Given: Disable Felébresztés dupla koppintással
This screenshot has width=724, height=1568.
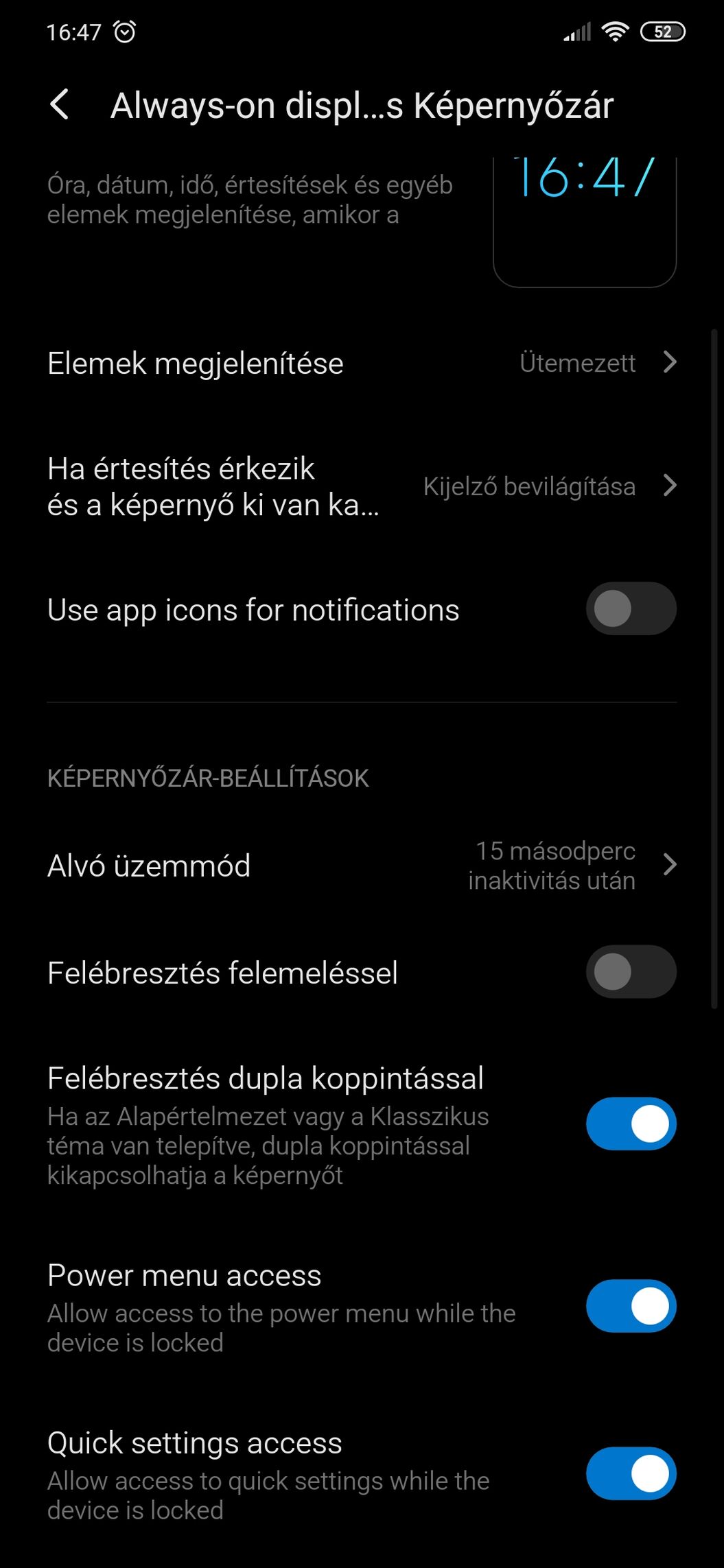Looking at the screenshot, I should (631, 1124).
